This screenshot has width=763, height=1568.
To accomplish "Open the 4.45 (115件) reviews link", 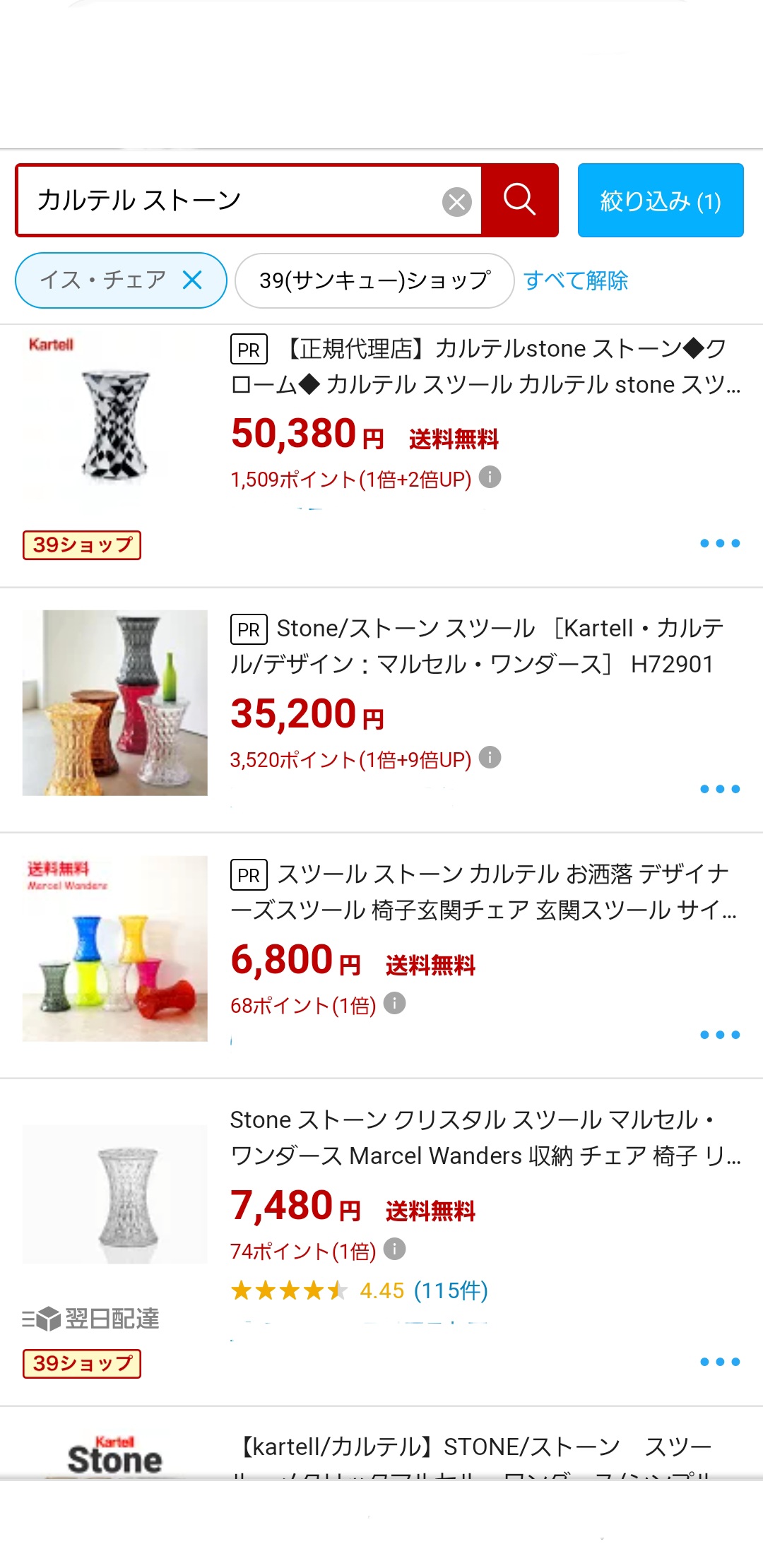I will click(x=424, y=1290).
